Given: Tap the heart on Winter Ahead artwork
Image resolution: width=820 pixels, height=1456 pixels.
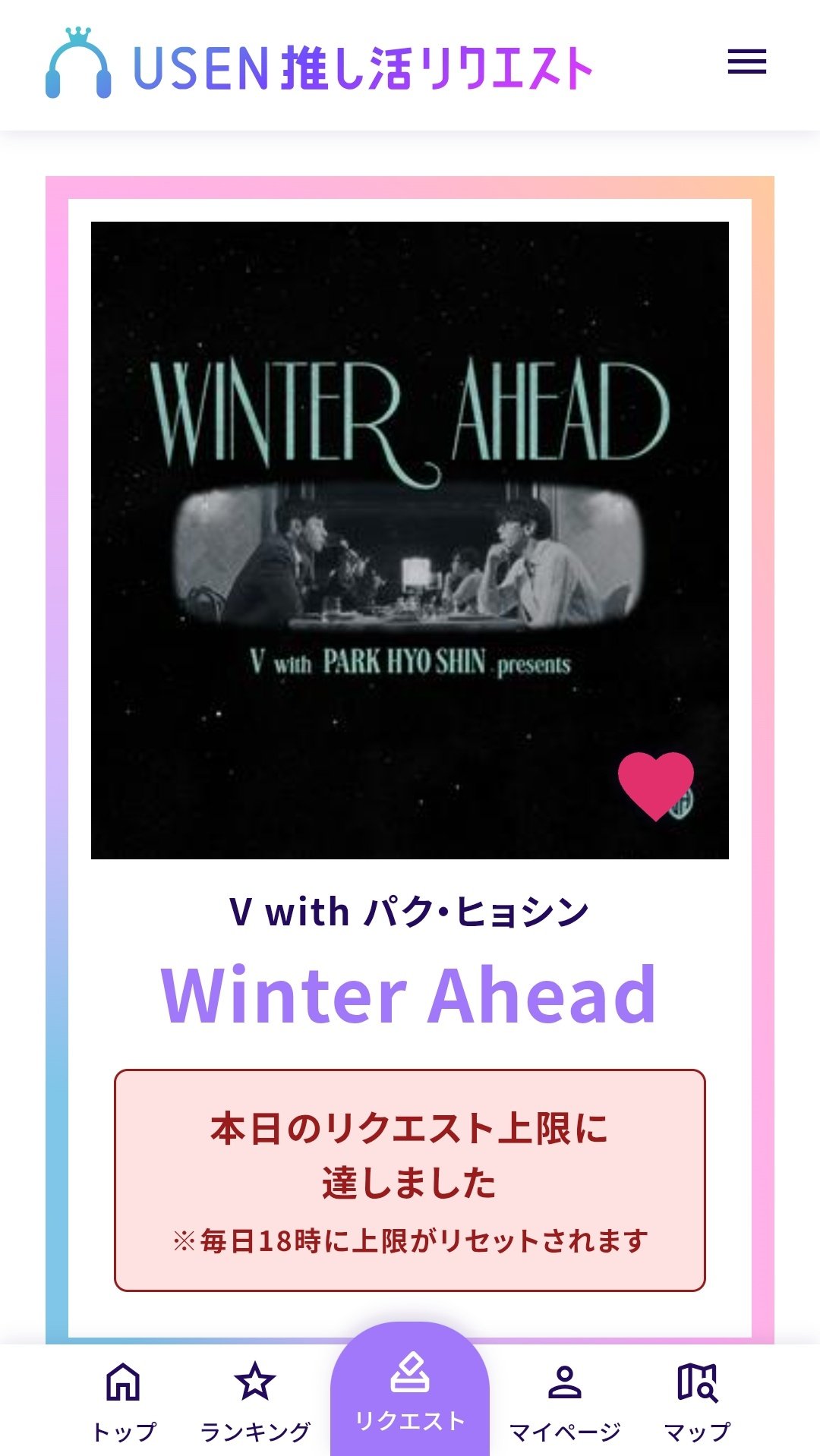Looking at the screenshot, I should (655, 785).
